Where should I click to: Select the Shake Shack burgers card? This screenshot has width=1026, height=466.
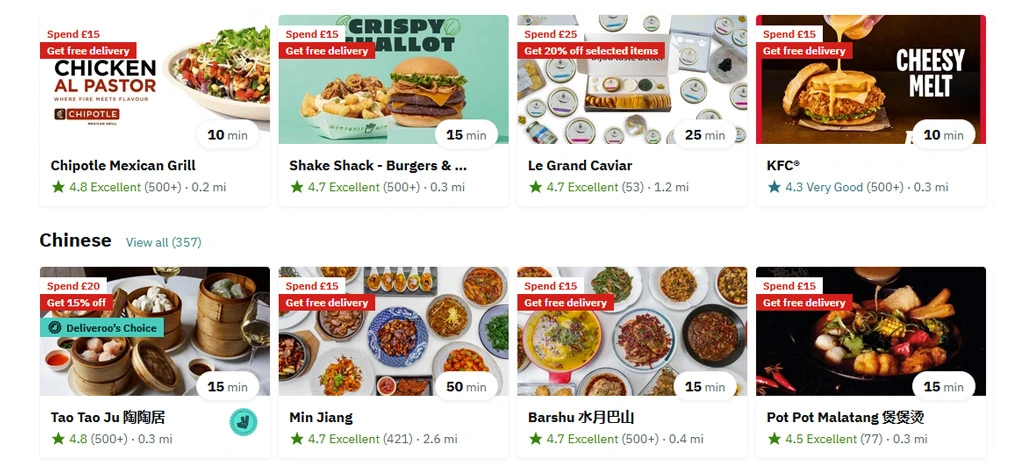point(393,110)
